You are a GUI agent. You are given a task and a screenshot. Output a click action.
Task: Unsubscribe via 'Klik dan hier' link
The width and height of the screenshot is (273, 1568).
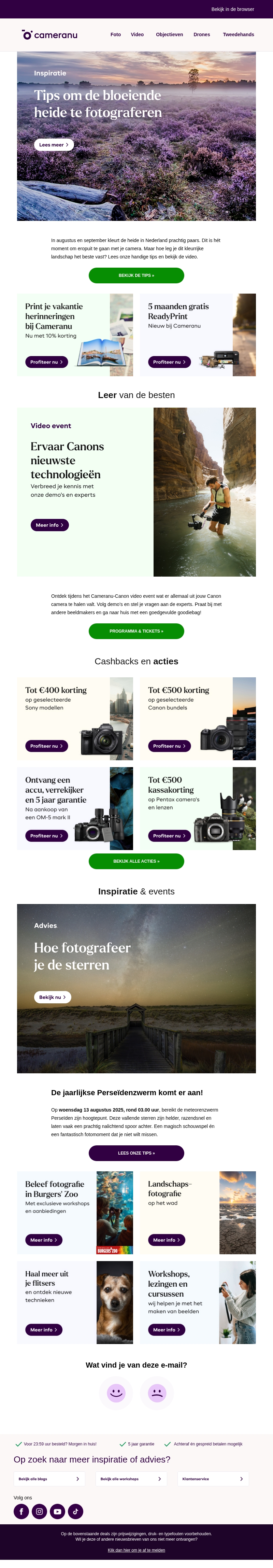point(136,1550)
